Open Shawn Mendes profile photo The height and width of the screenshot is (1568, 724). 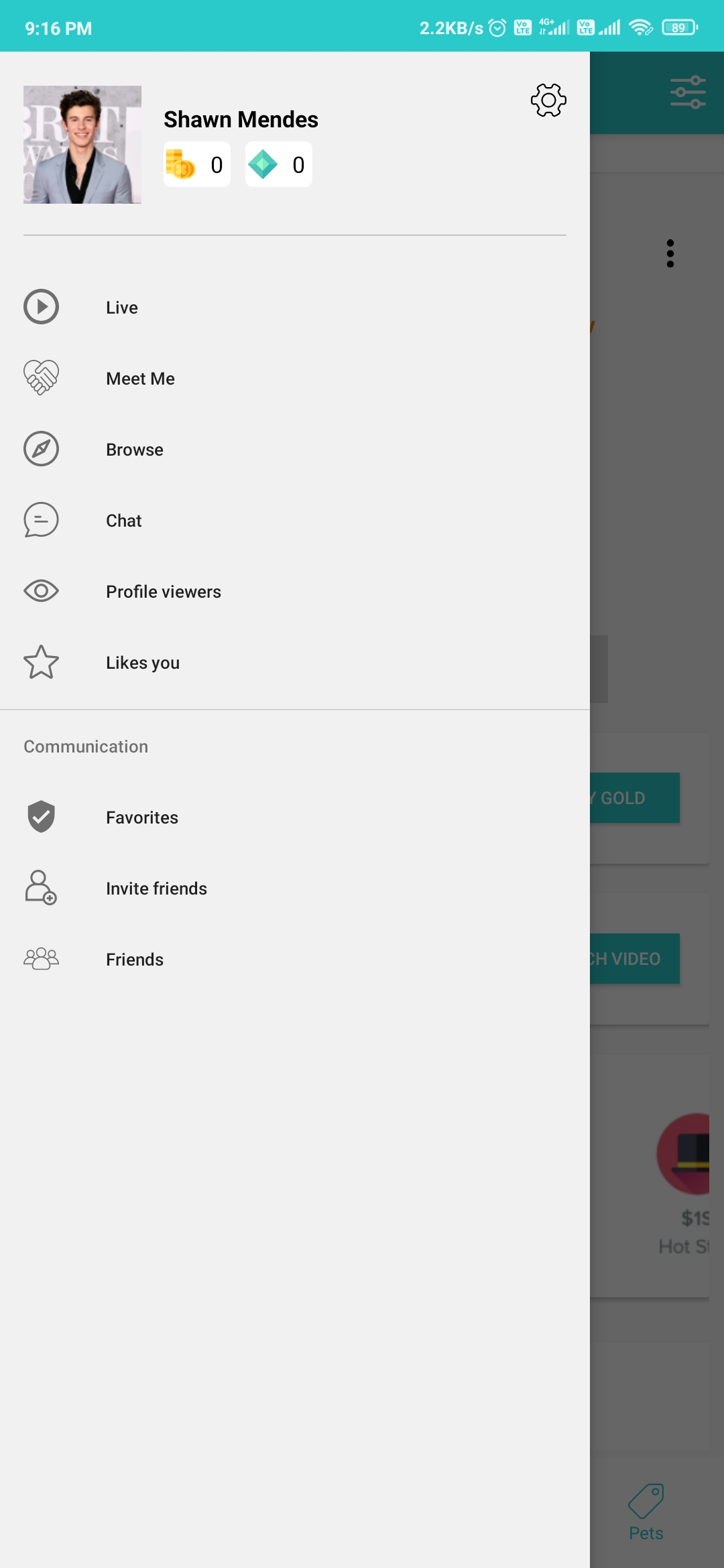(x=82, y=145)
